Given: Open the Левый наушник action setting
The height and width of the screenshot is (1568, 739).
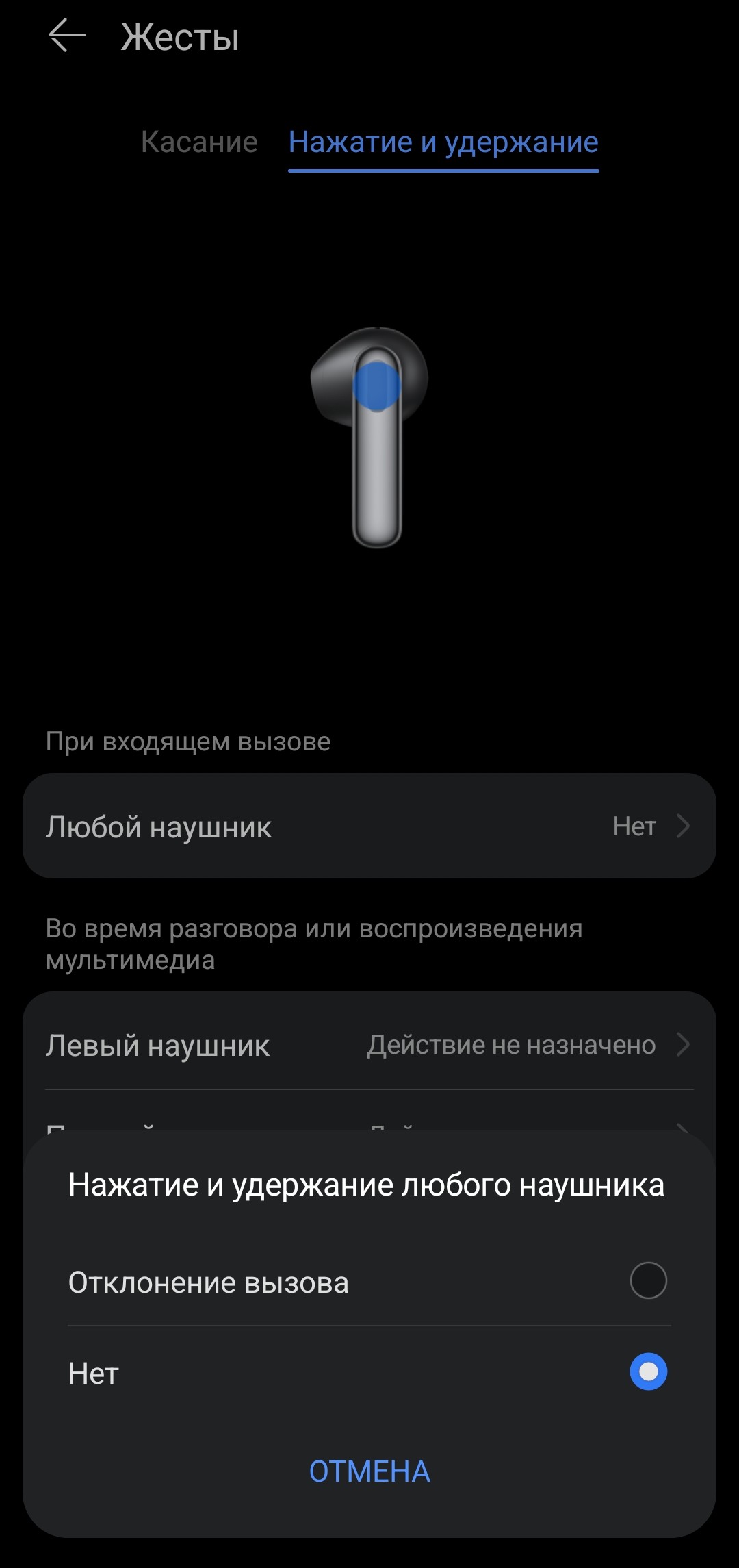Looking at the screenshot, I should (x=369, y=1045).
